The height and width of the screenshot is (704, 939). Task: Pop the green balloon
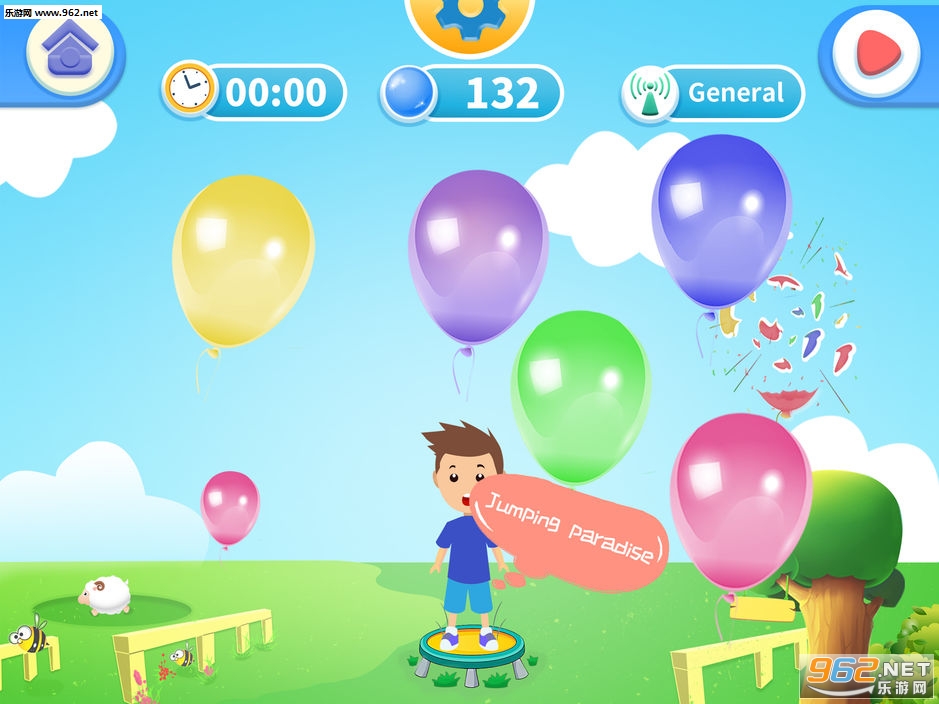tap(580, 395)
